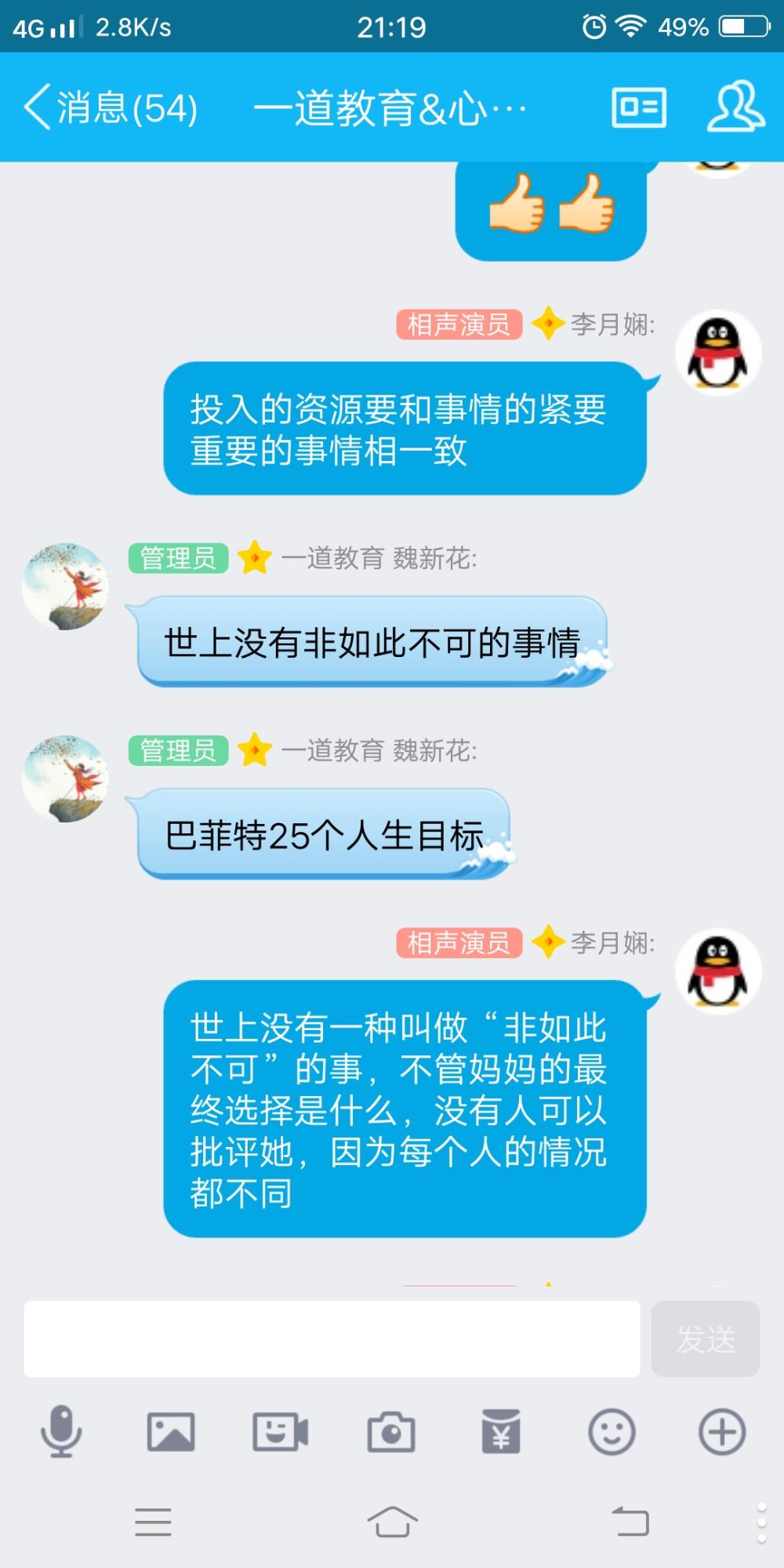Tap the system home button
This screenshot has width=784, height=1568.
click(392, 1522)
